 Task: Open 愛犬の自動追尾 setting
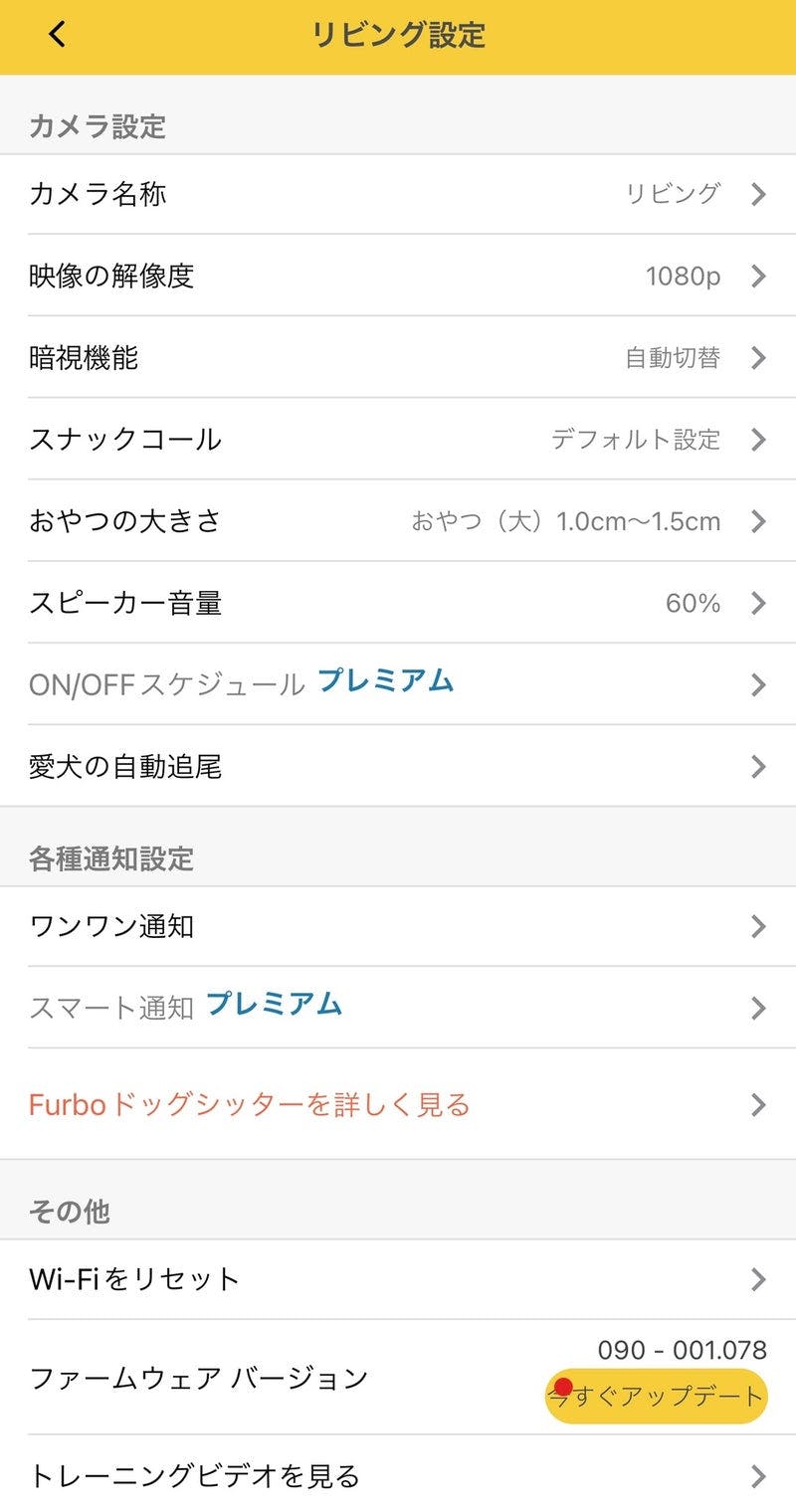click(398, 766)
